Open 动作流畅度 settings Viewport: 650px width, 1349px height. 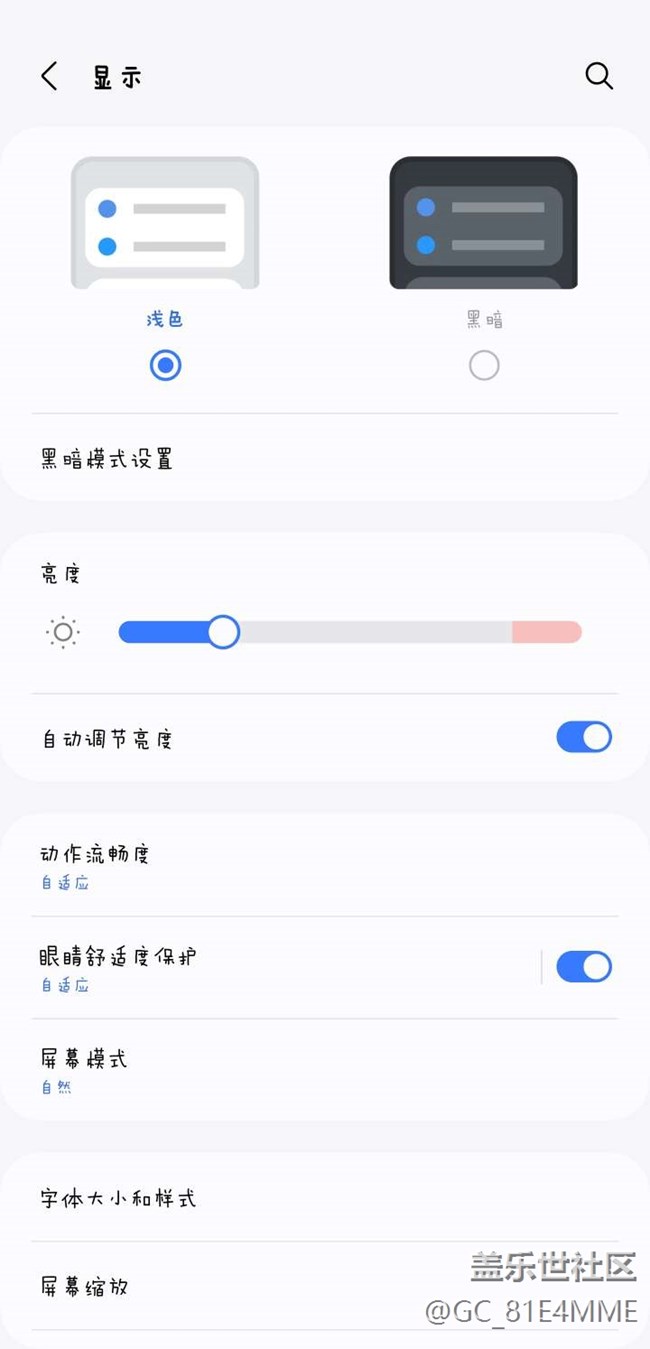(x=325, y=866)
